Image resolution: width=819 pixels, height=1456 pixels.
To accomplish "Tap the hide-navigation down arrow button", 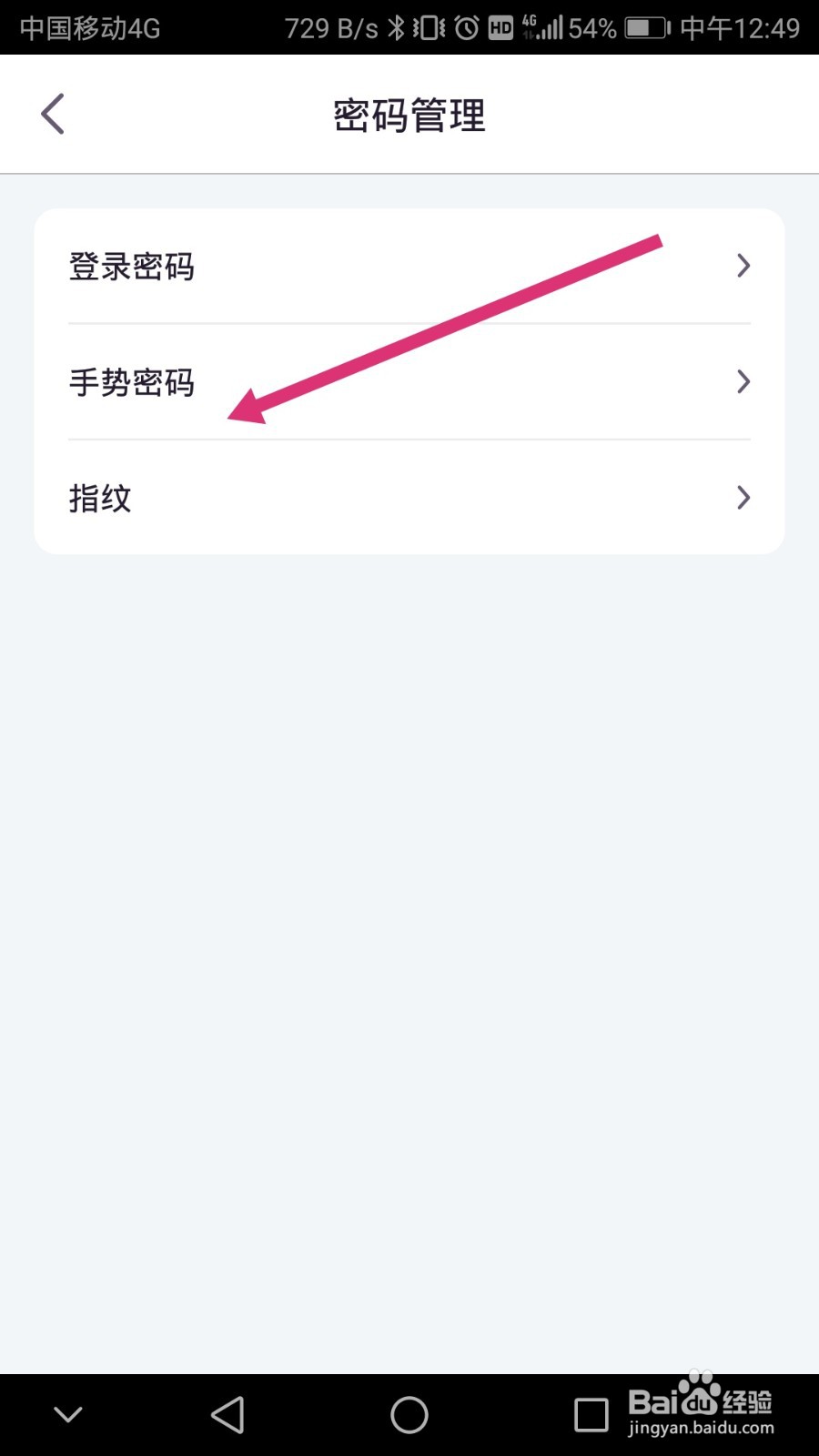I will [68, 1413].
